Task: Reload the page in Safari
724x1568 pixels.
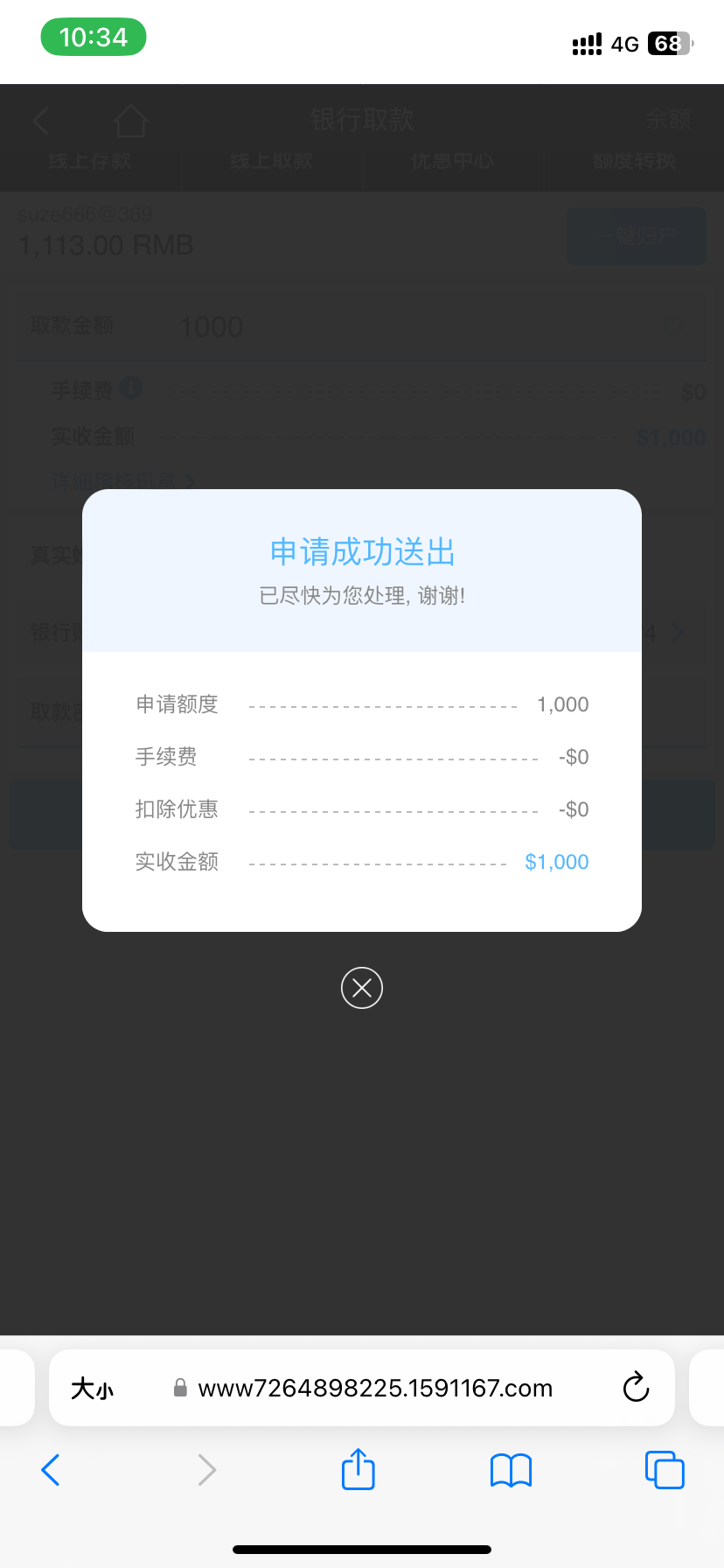Action: coord(636,1387)
